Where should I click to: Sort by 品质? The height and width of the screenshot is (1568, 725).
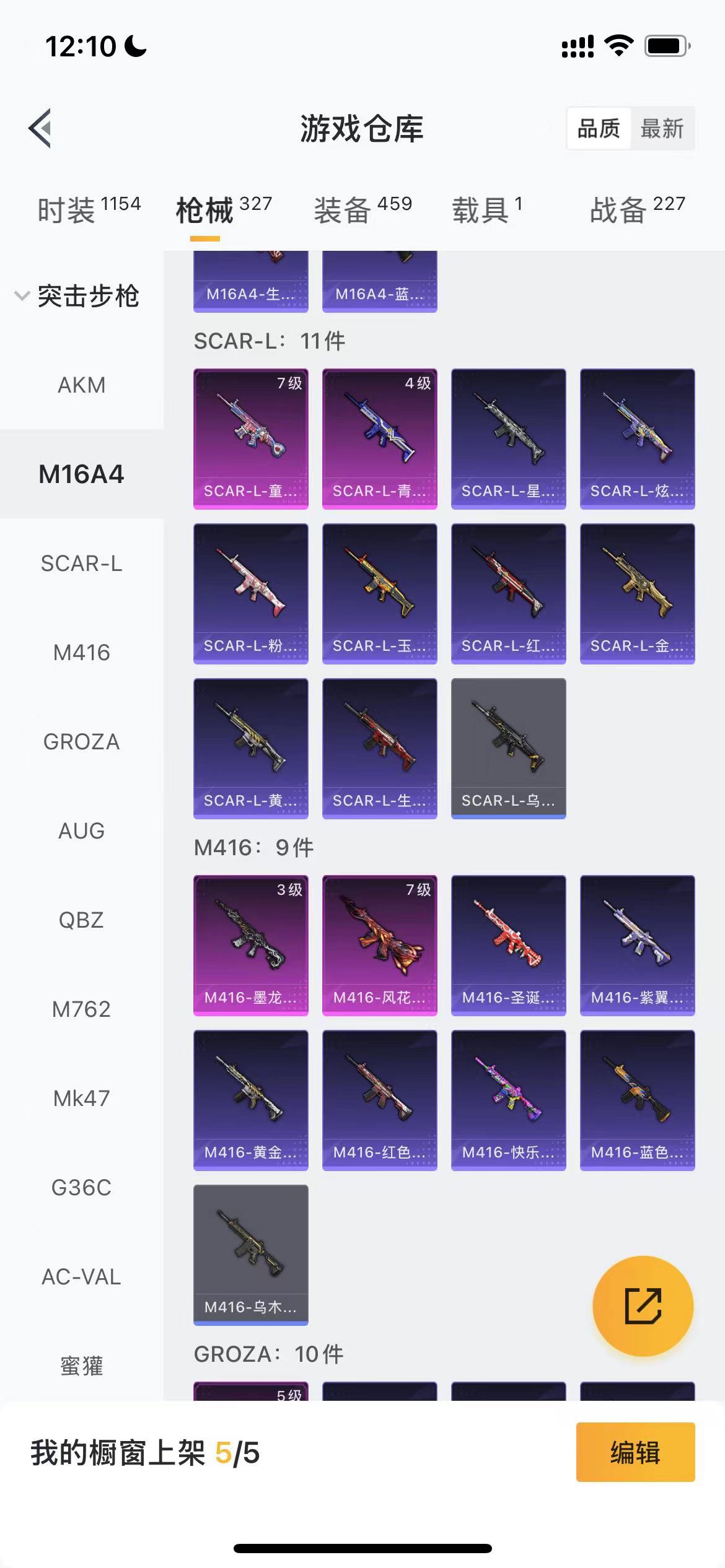pyautogui.click(x=599, y=129)
